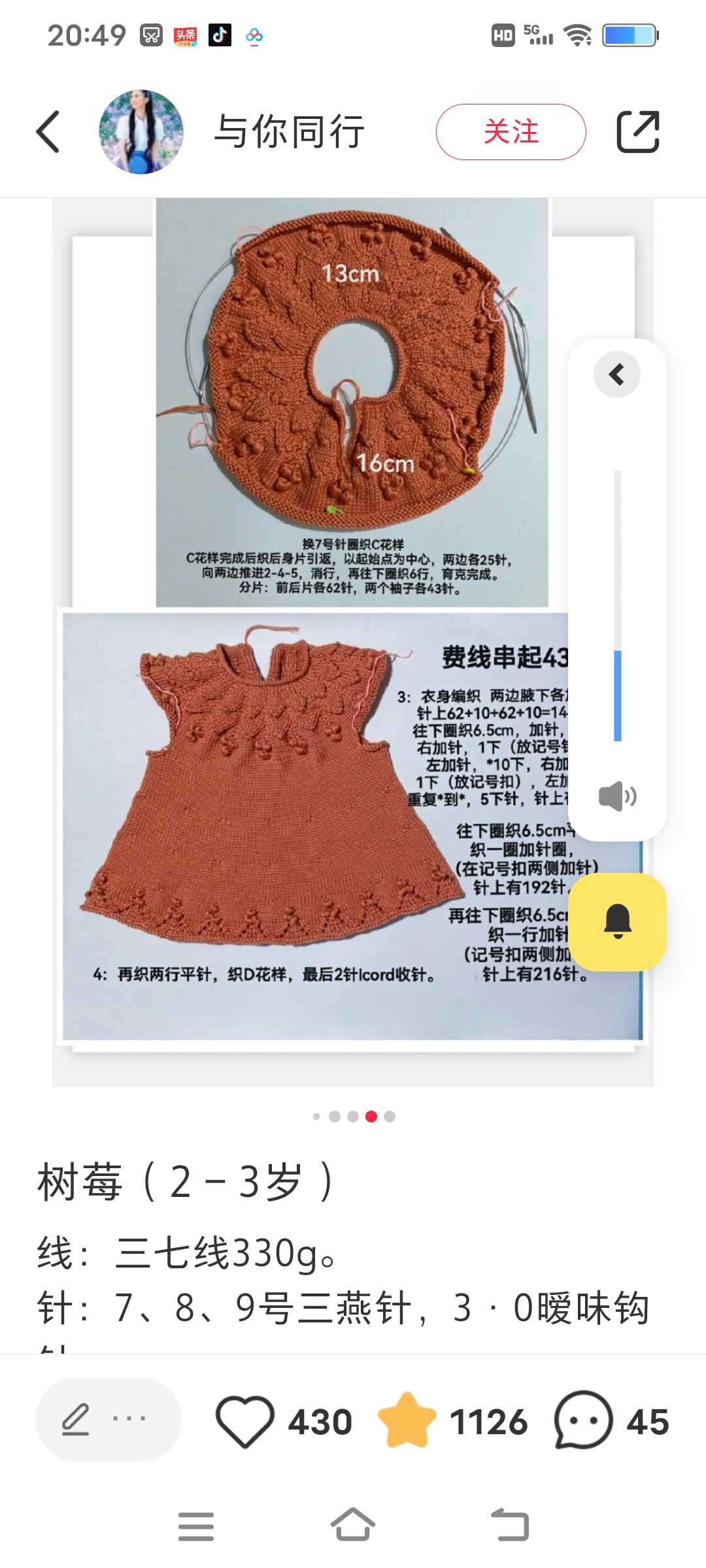Write a comment in the pencil field
This screenshot has width=706, height=1568.
pyautogui.click(x=108, y=1419)
